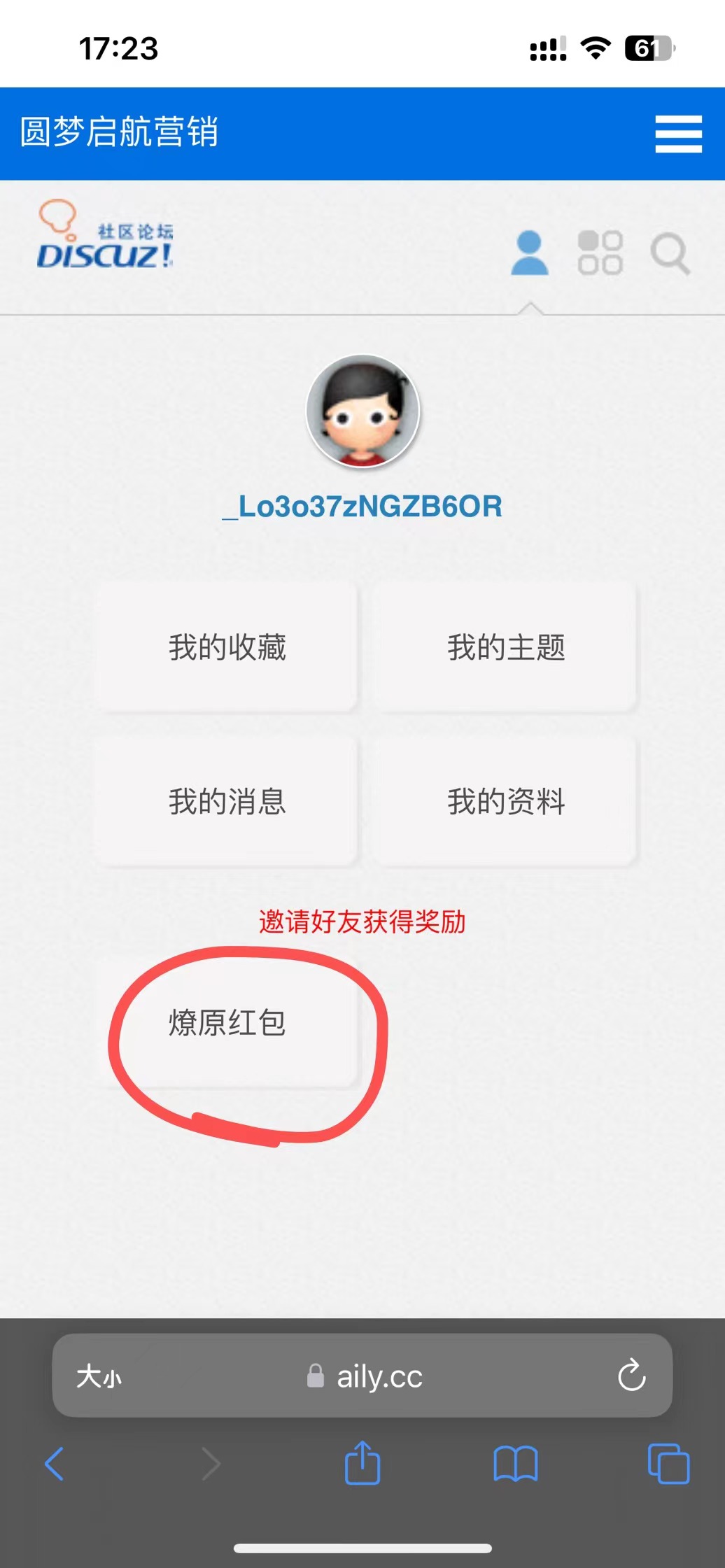Open the search magnifier icon

[x=670, y=254]
